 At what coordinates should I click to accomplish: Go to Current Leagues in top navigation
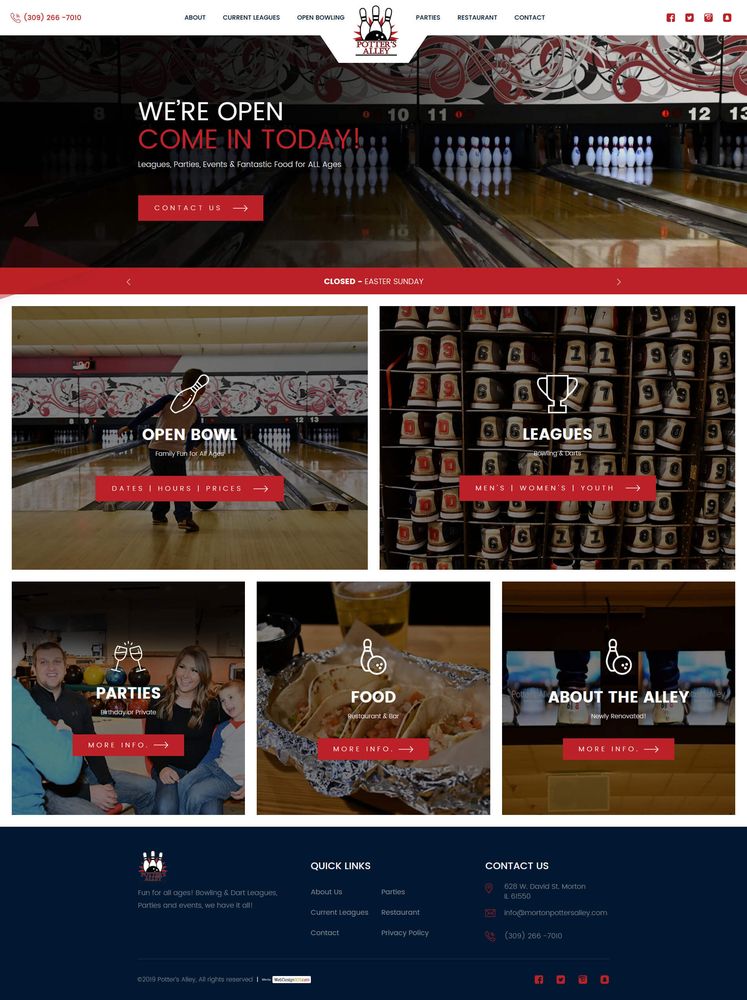(x=251, y=17)
